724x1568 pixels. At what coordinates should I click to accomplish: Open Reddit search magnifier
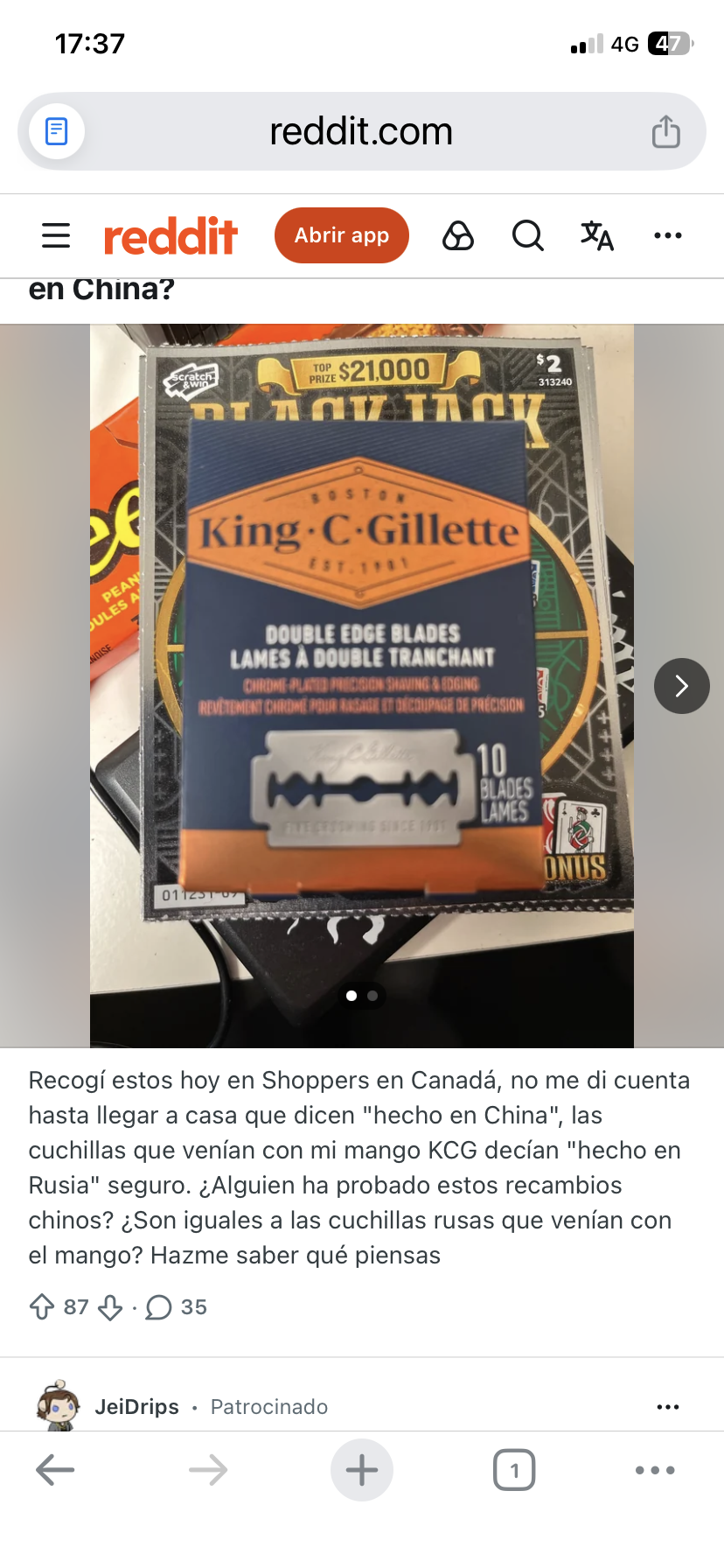(x=528, y=235)
